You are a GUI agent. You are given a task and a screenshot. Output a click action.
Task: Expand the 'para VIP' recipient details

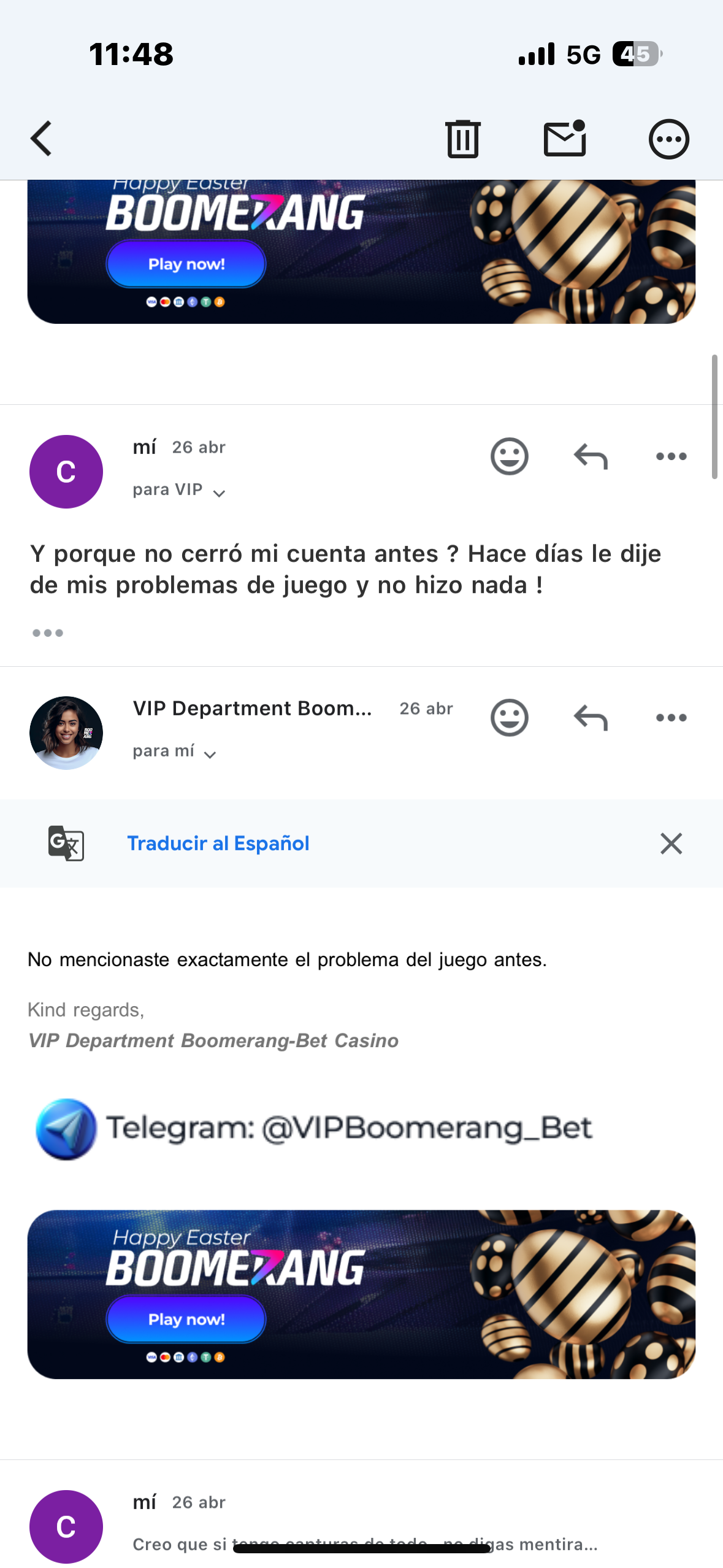click(219, 493)
